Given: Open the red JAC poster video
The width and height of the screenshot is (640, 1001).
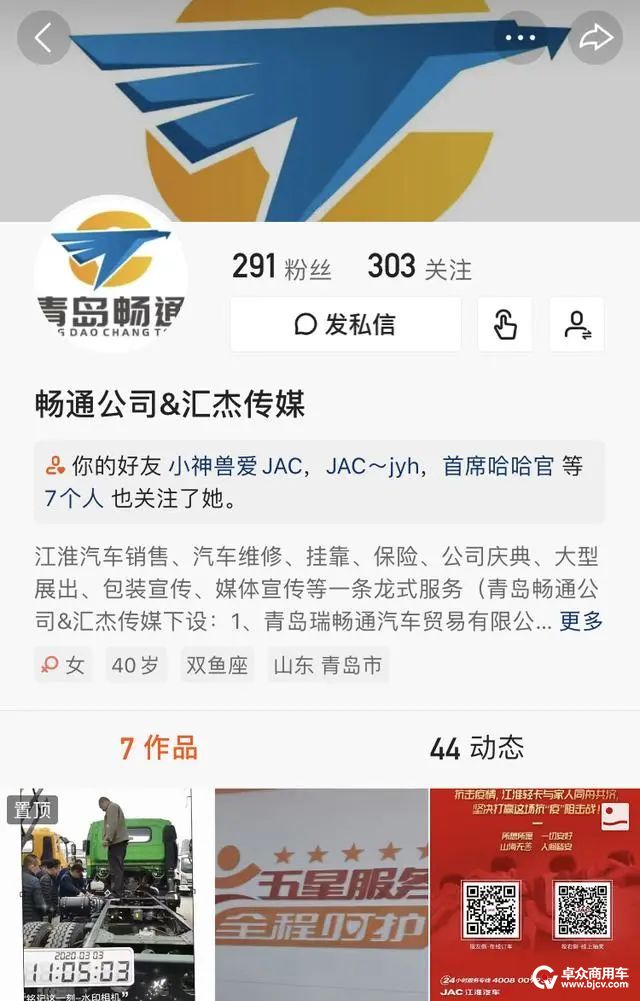Looking at the screenshot, I should (x=534, y=894).
